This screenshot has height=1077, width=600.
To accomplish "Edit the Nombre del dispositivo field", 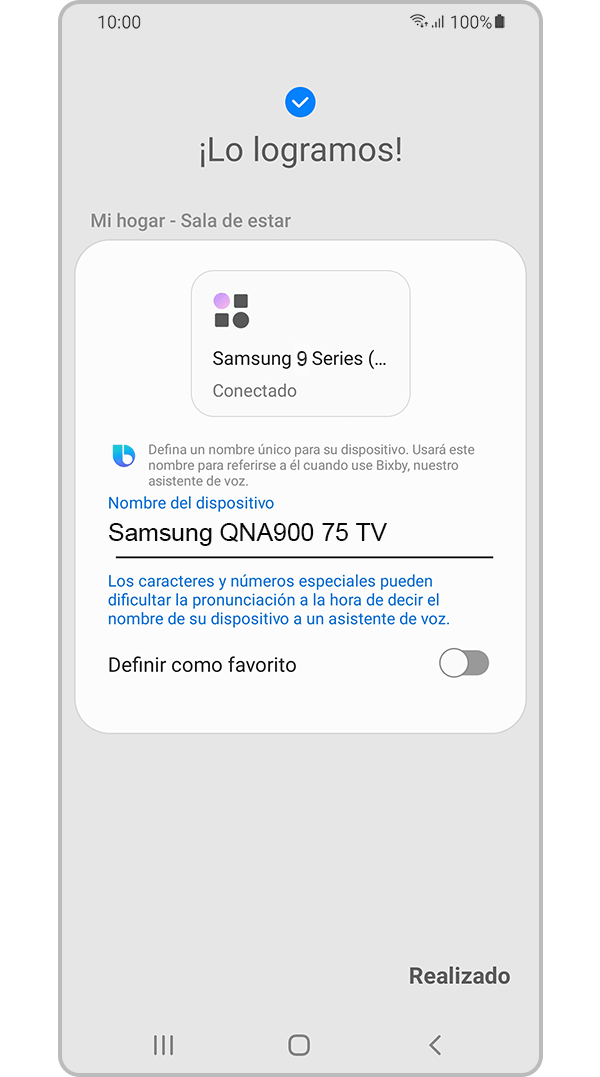I will (300, 533).
